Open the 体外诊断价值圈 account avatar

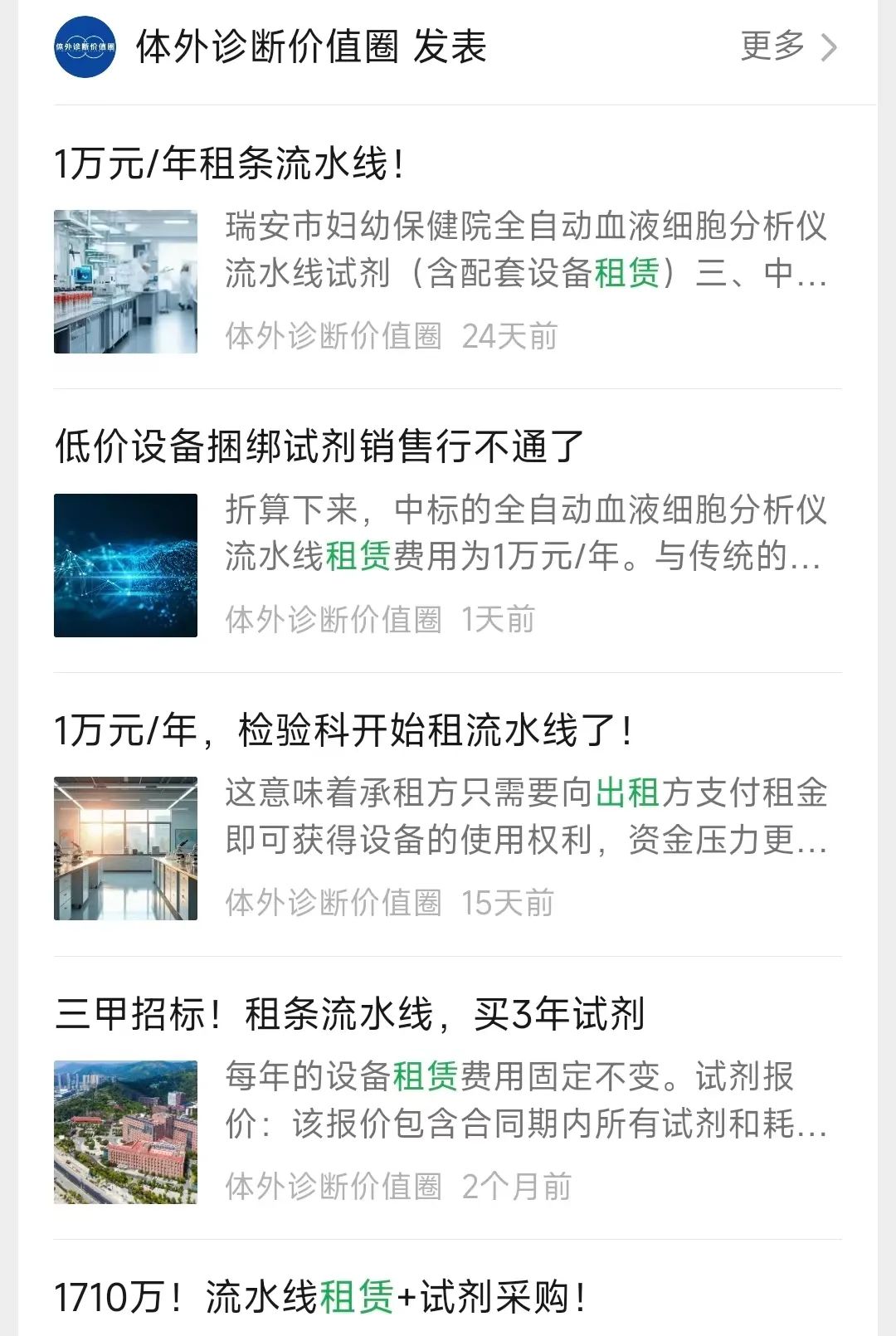[85, 47]
